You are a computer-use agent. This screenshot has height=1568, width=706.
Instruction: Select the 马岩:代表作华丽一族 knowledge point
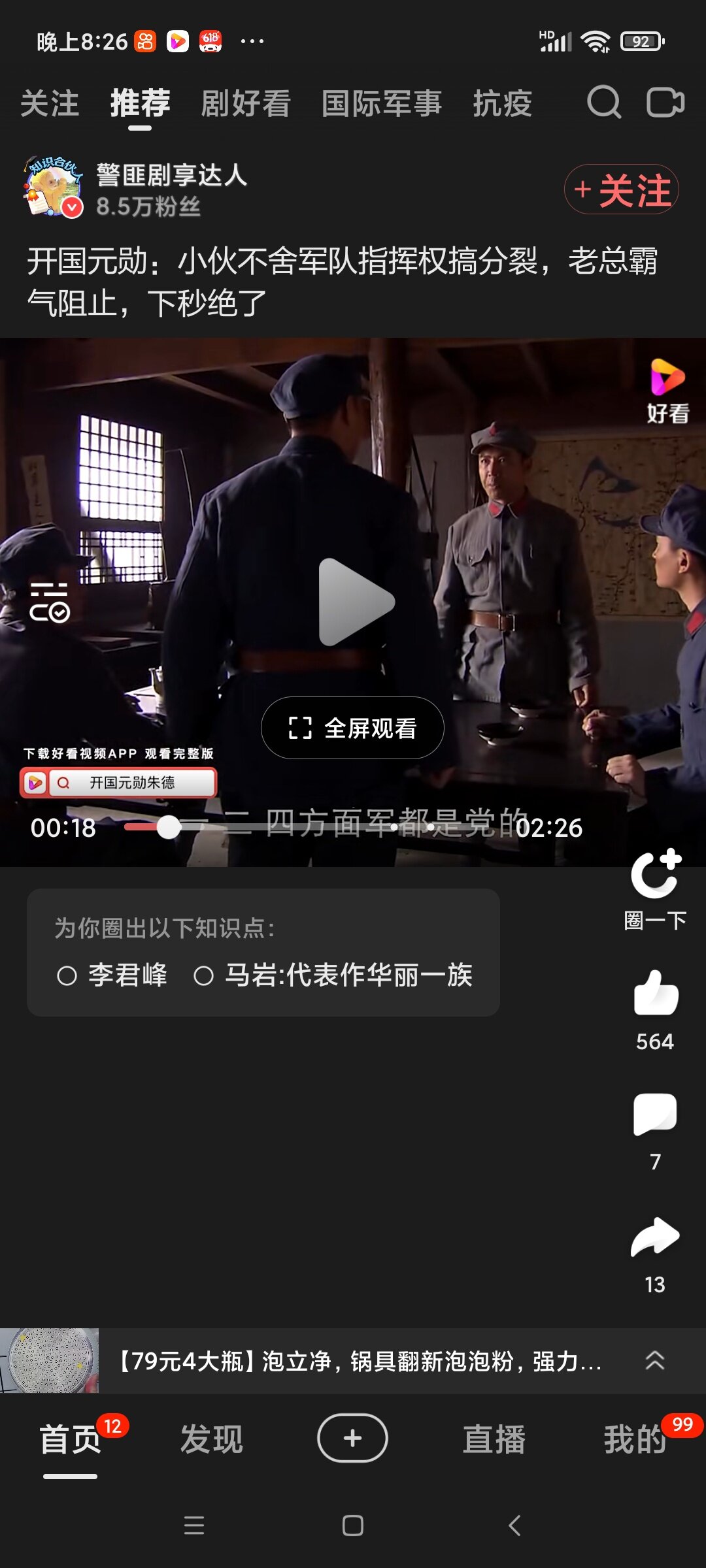(x=333, y=975)
